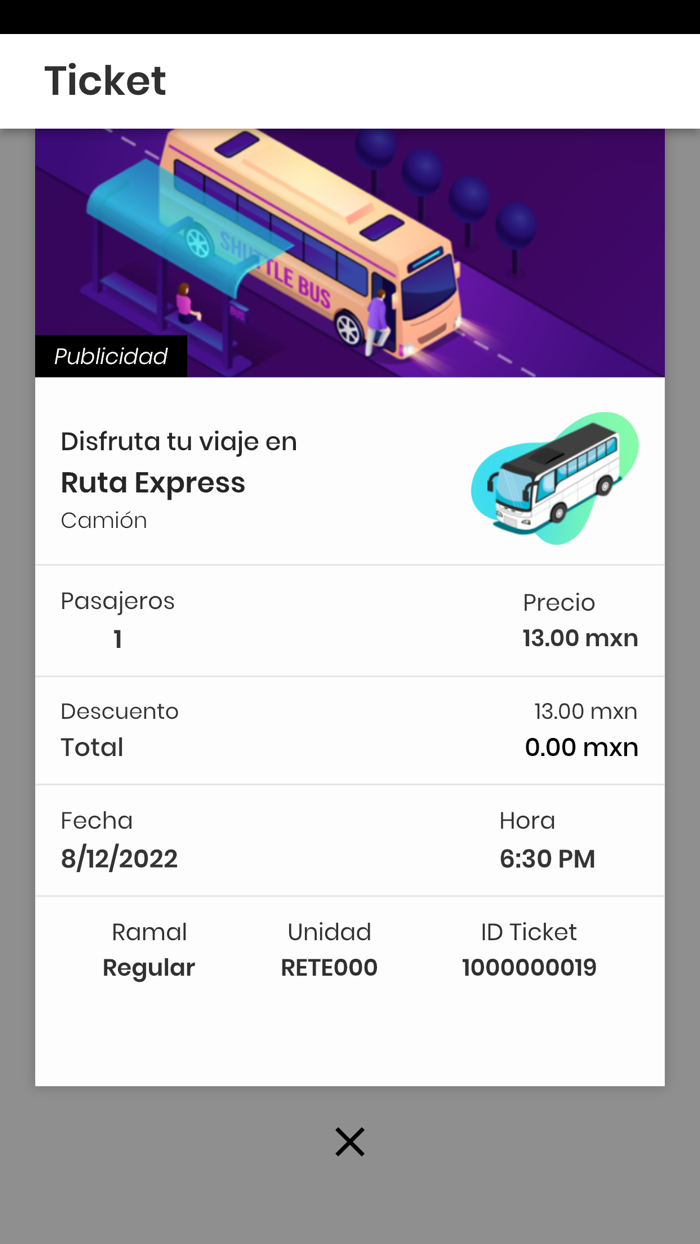Close the ticket with the X button
The width and height of the screenshot is (700, 1244).
click(350, 1142)
